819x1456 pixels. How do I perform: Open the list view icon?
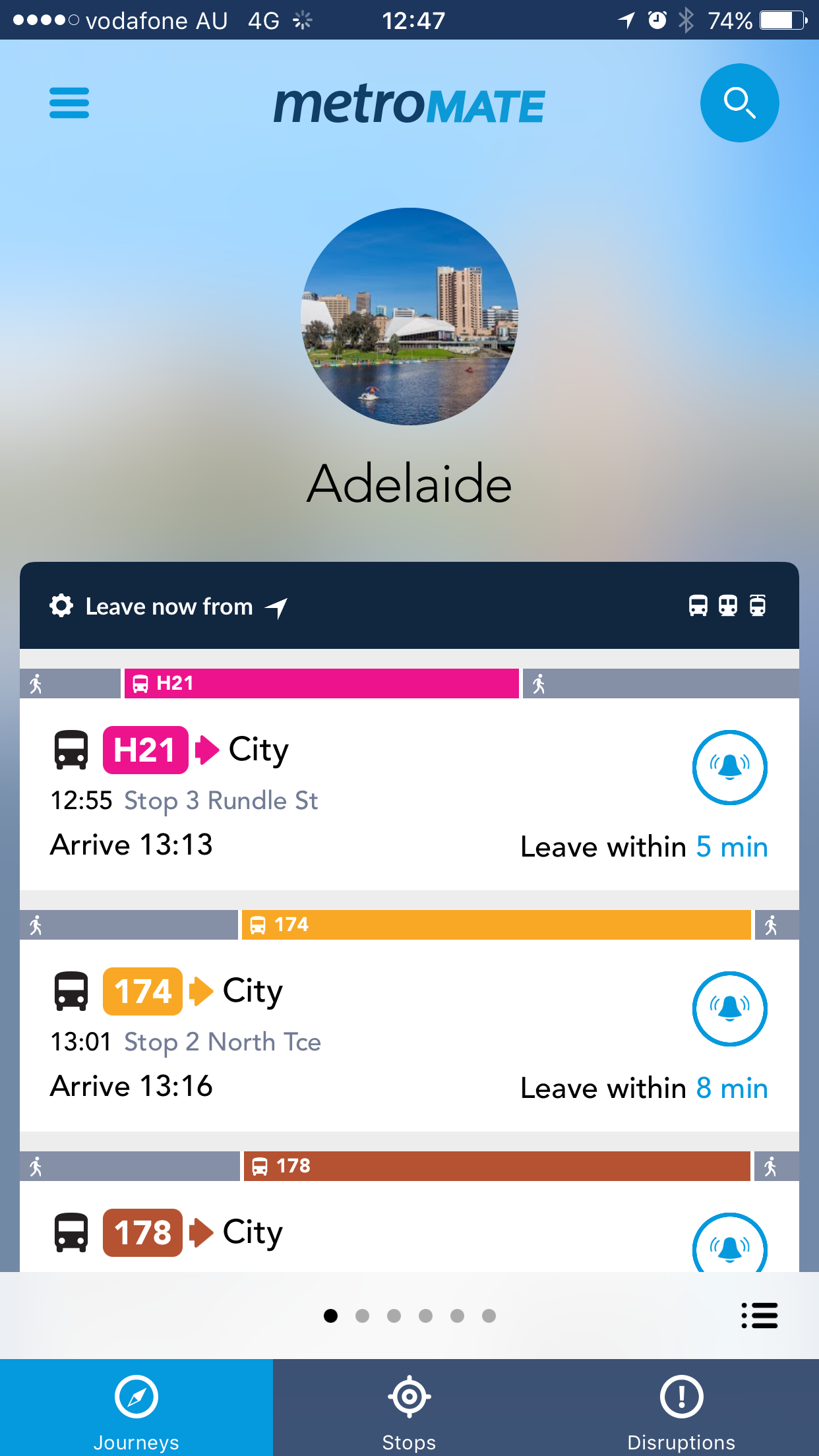pos(759,1316)
